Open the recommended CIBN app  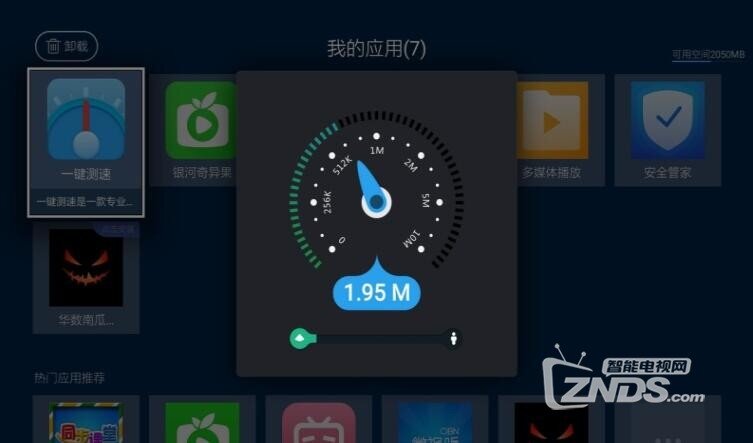point(434,420)
